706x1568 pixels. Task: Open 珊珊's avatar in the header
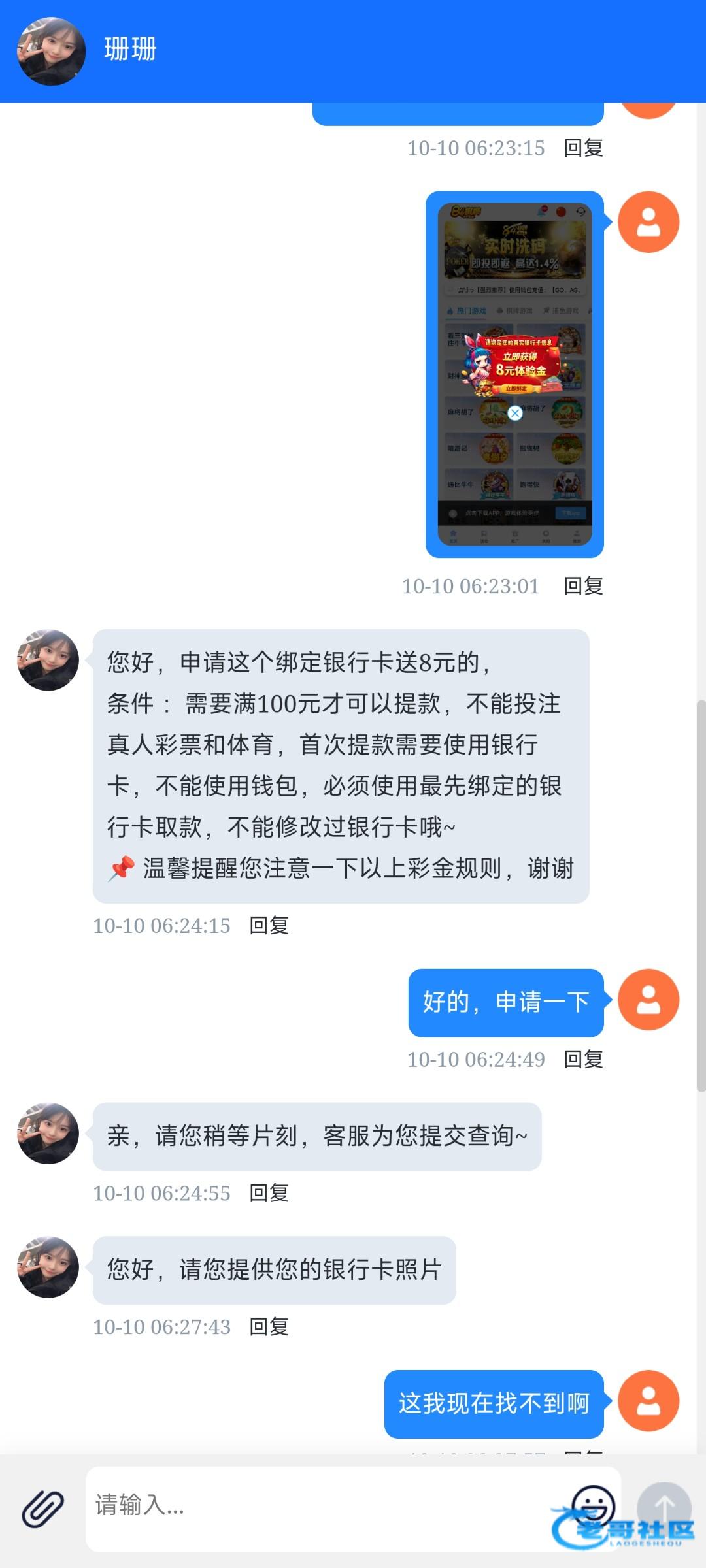click(51, 51)
